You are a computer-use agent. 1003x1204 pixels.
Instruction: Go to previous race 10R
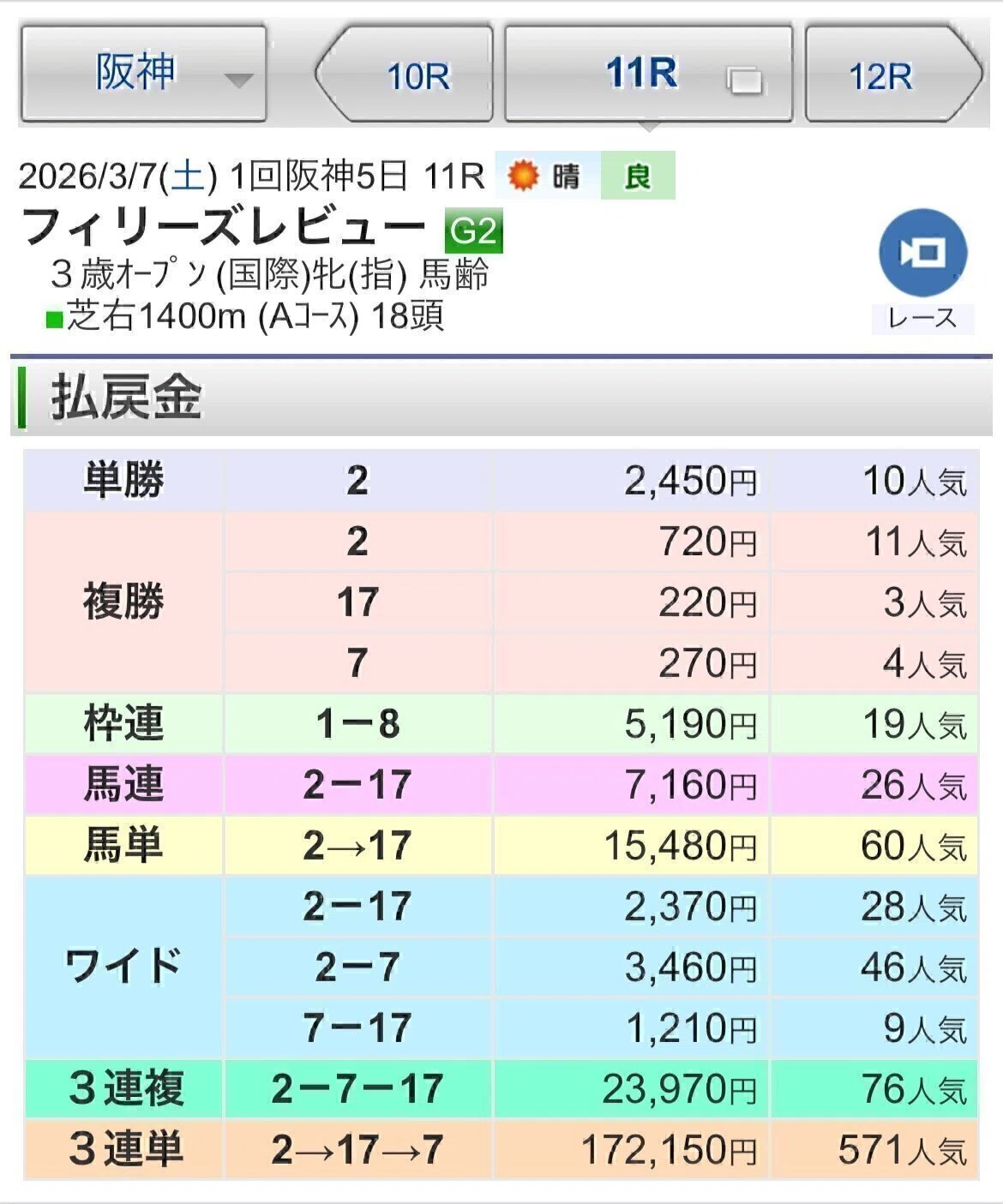[x=404, y=75]
